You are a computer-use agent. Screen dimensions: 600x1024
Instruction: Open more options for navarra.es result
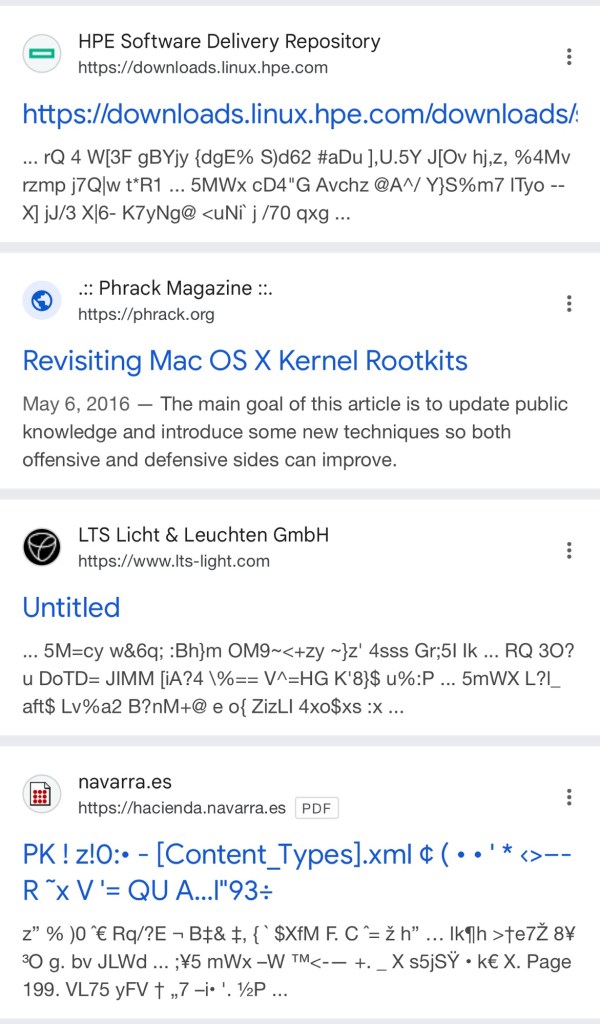569,797
